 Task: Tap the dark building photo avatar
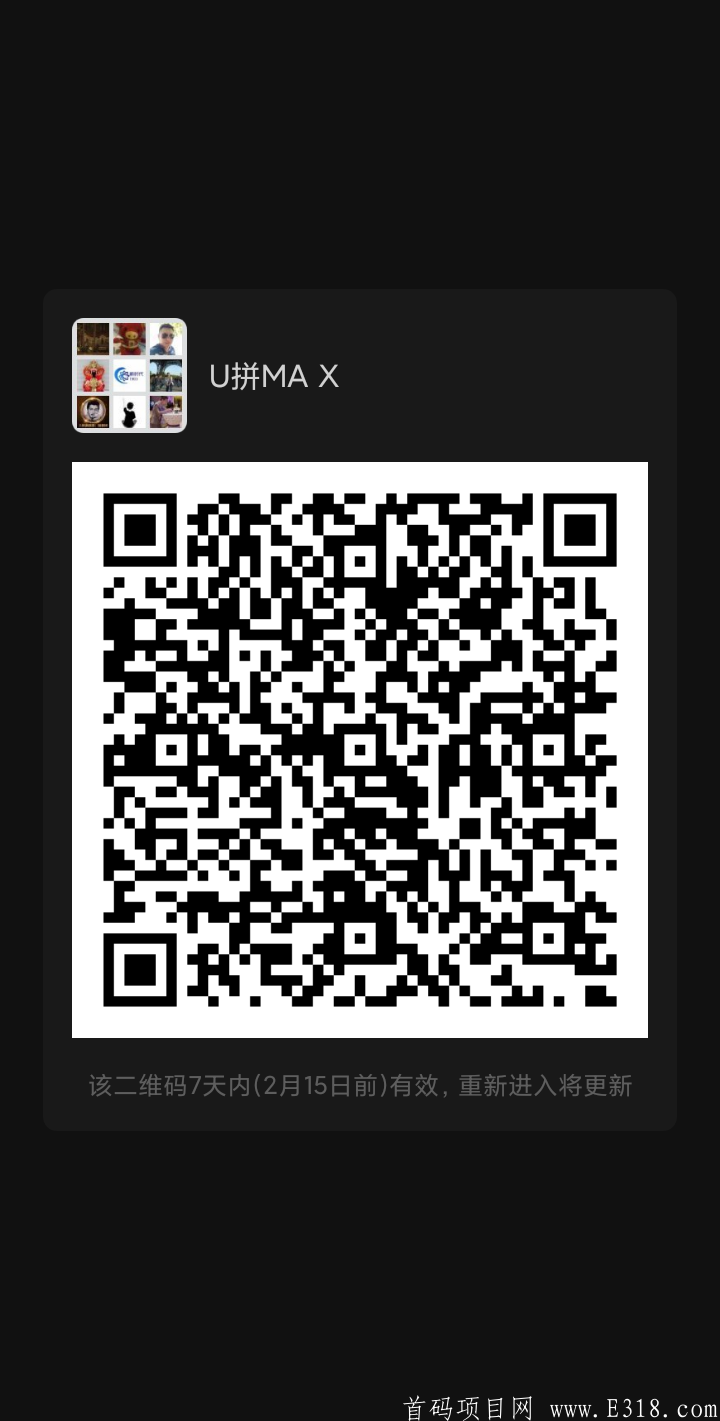tap(92, 339)
